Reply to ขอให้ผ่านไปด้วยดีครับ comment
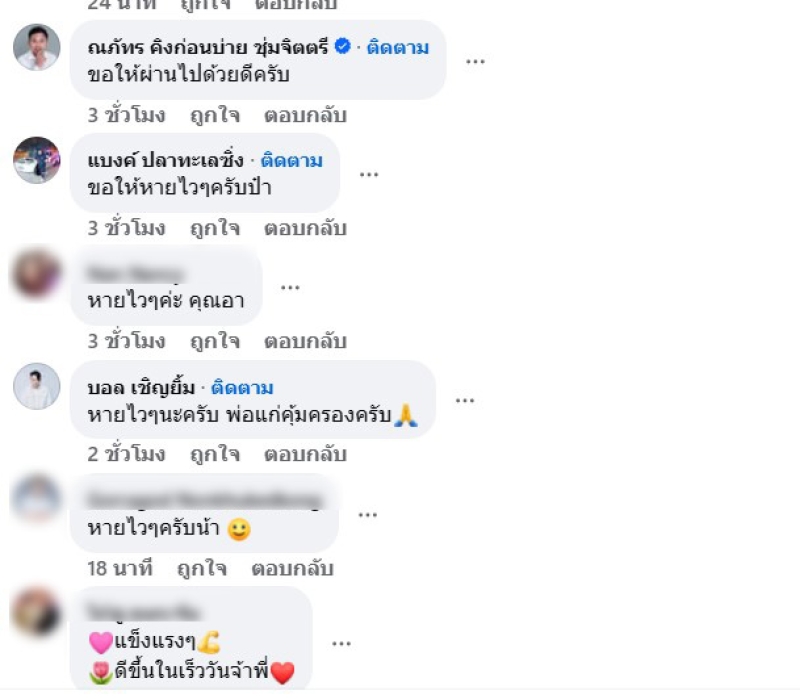800x699 pixels. pyautogui.click(x=305, y=115)
